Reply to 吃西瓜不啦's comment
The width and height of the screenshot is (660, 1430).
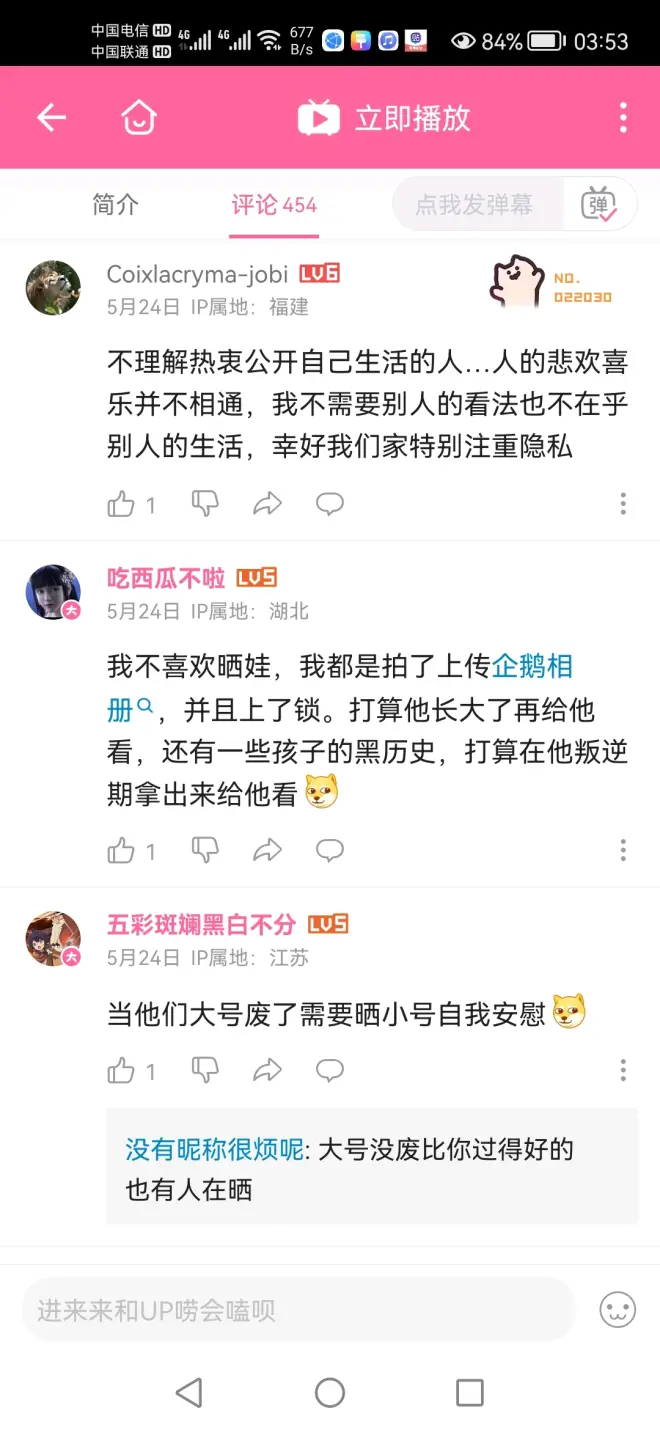pos(330,851)
